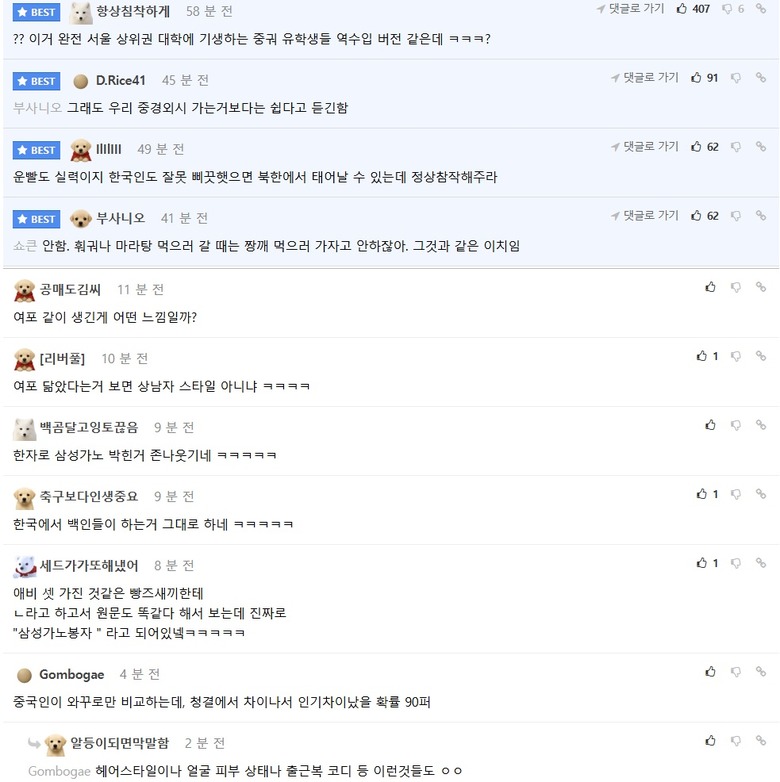Dislike the comment by [리버풀]
The image size is (780, 782).
pos(735,356)
